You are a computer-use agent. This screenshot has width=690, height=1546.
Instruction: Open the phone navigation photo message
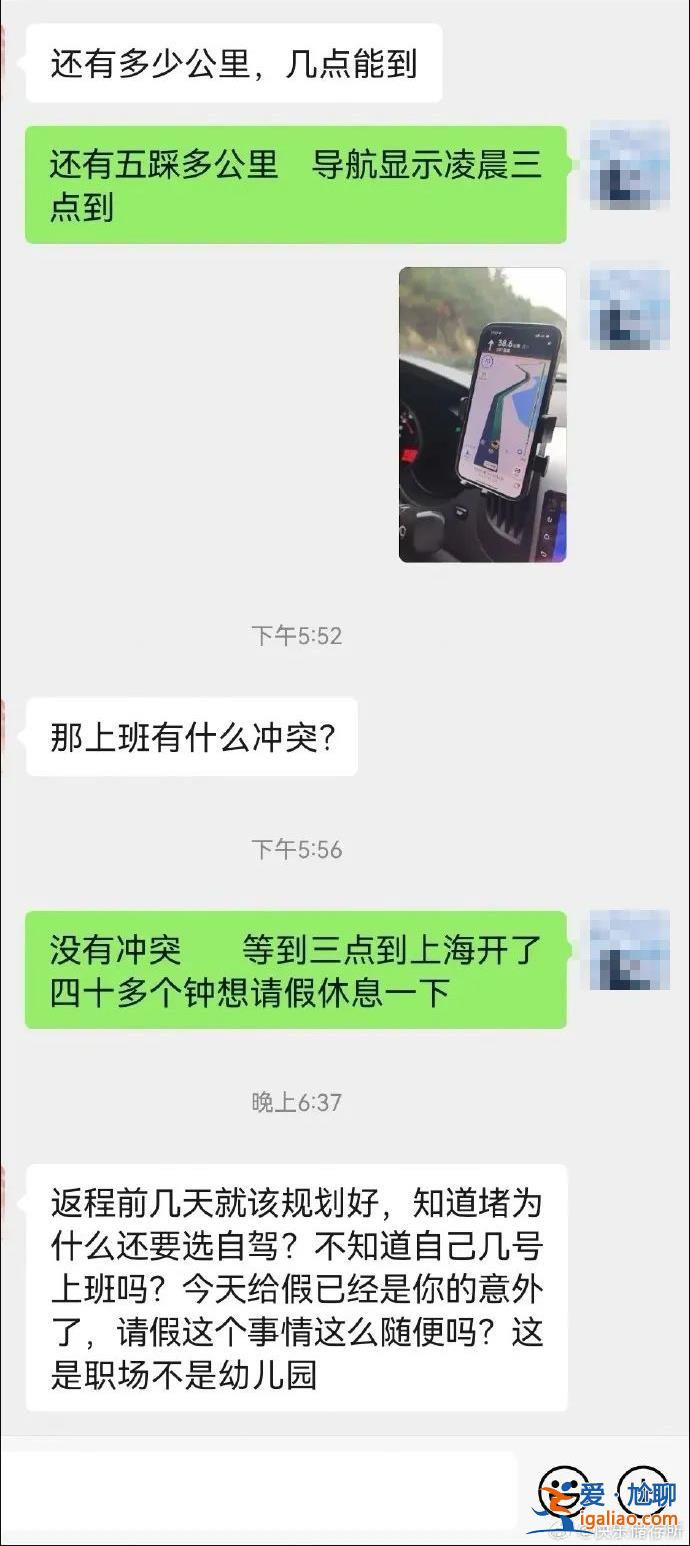tap(482, 414)
